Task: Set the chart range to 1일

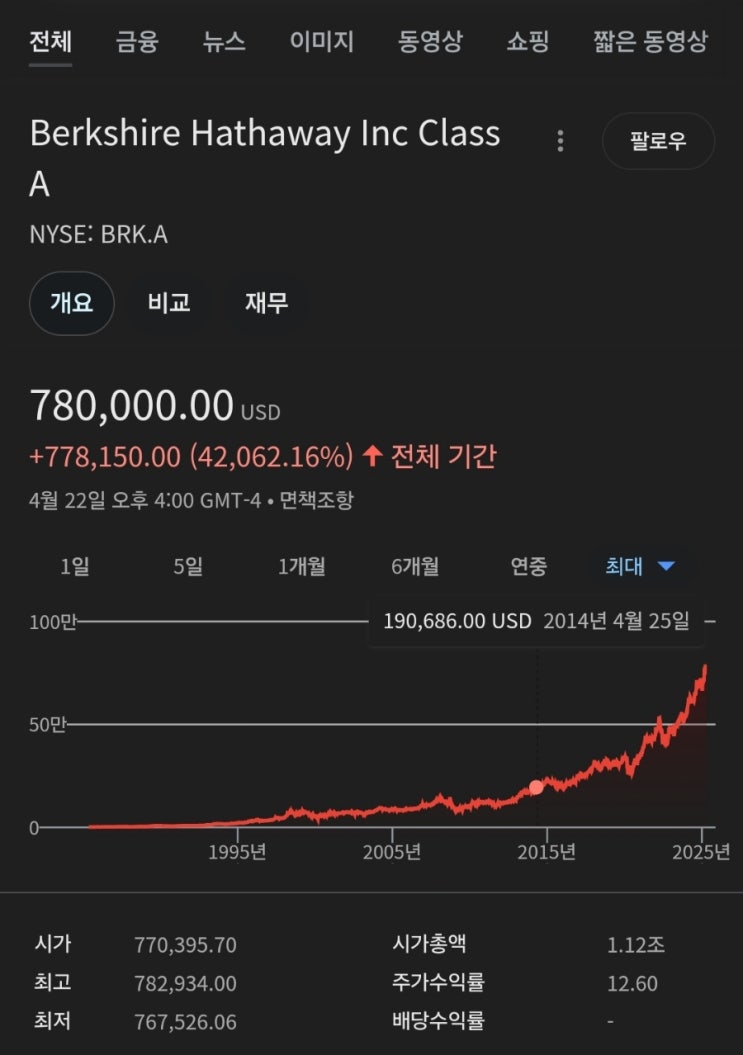Action: pyautogui.click(x=75, y=566)
